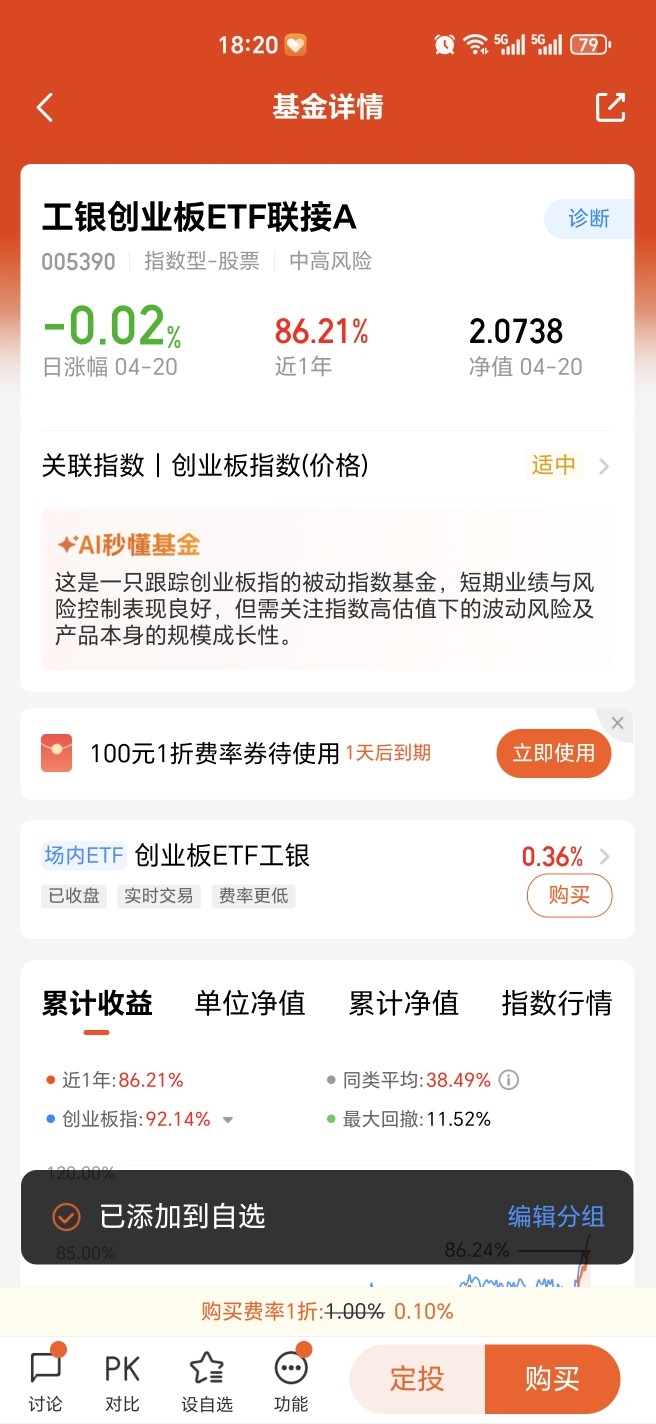Dismiss the 100元 coupon banner
Viewport: 656px width, 1424px height.
(617, 723)
